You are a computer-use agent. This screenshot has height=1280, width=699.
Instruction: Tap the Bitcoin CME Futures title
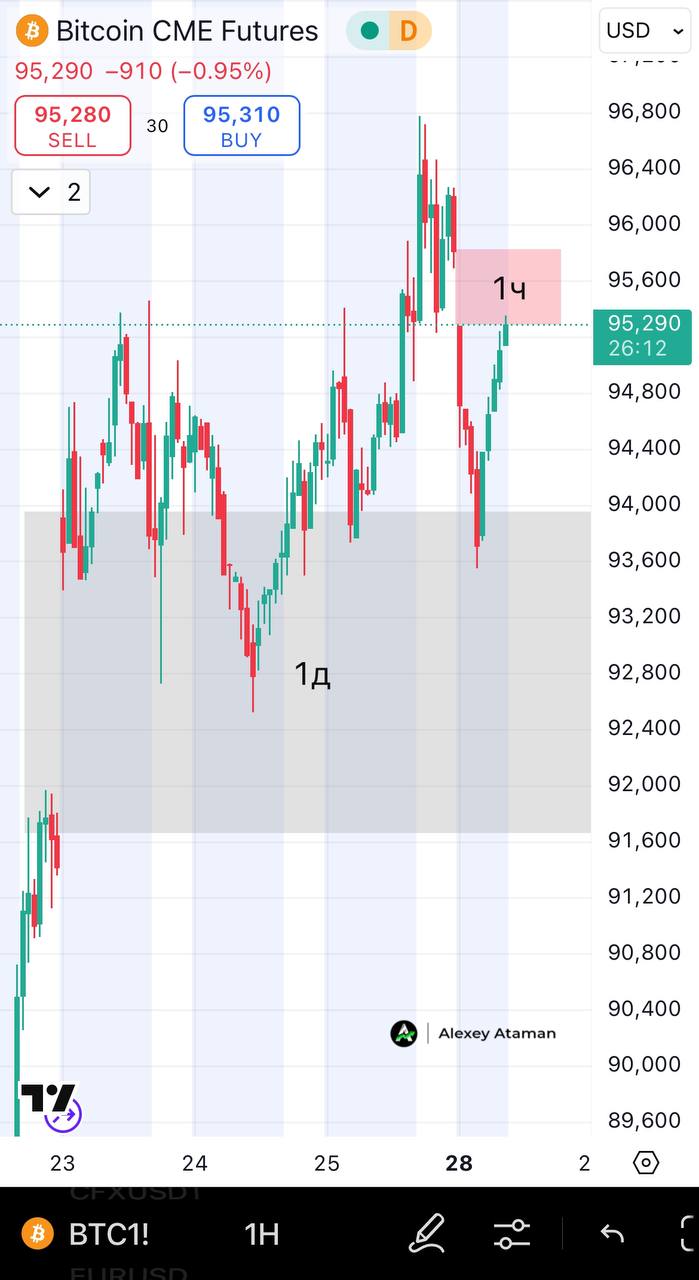(x=186, y=31)
